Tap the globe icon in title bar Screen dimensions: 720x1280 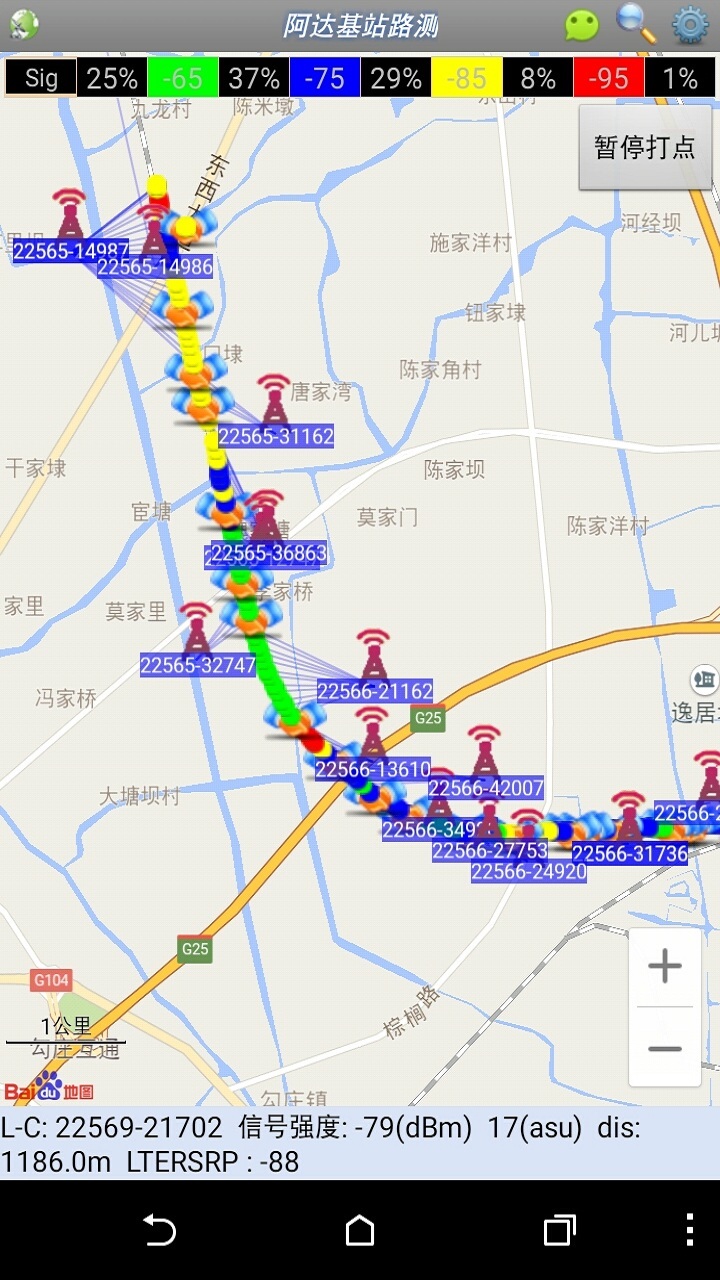(x=23, y=25)
